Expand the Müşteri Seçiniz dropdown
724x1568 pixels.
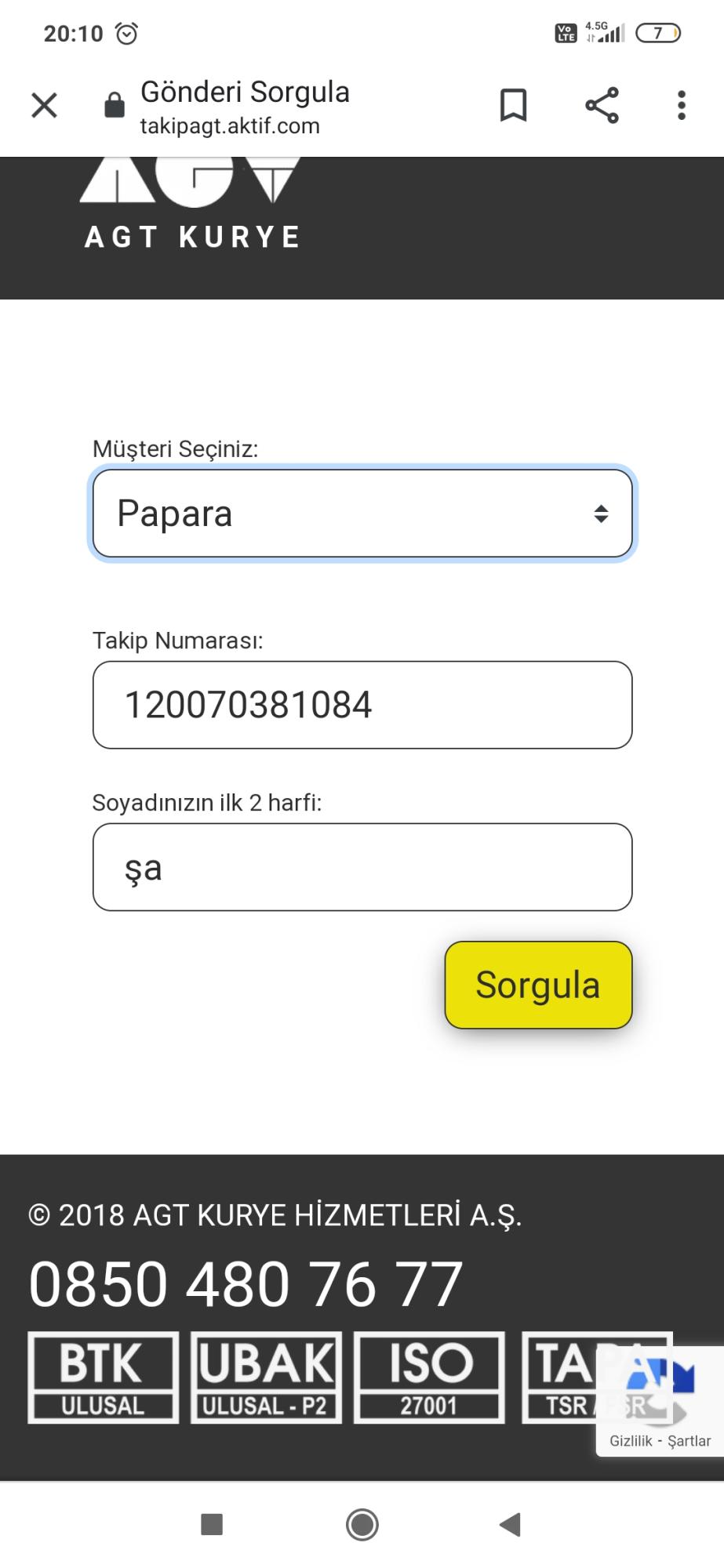coord(362,514)
